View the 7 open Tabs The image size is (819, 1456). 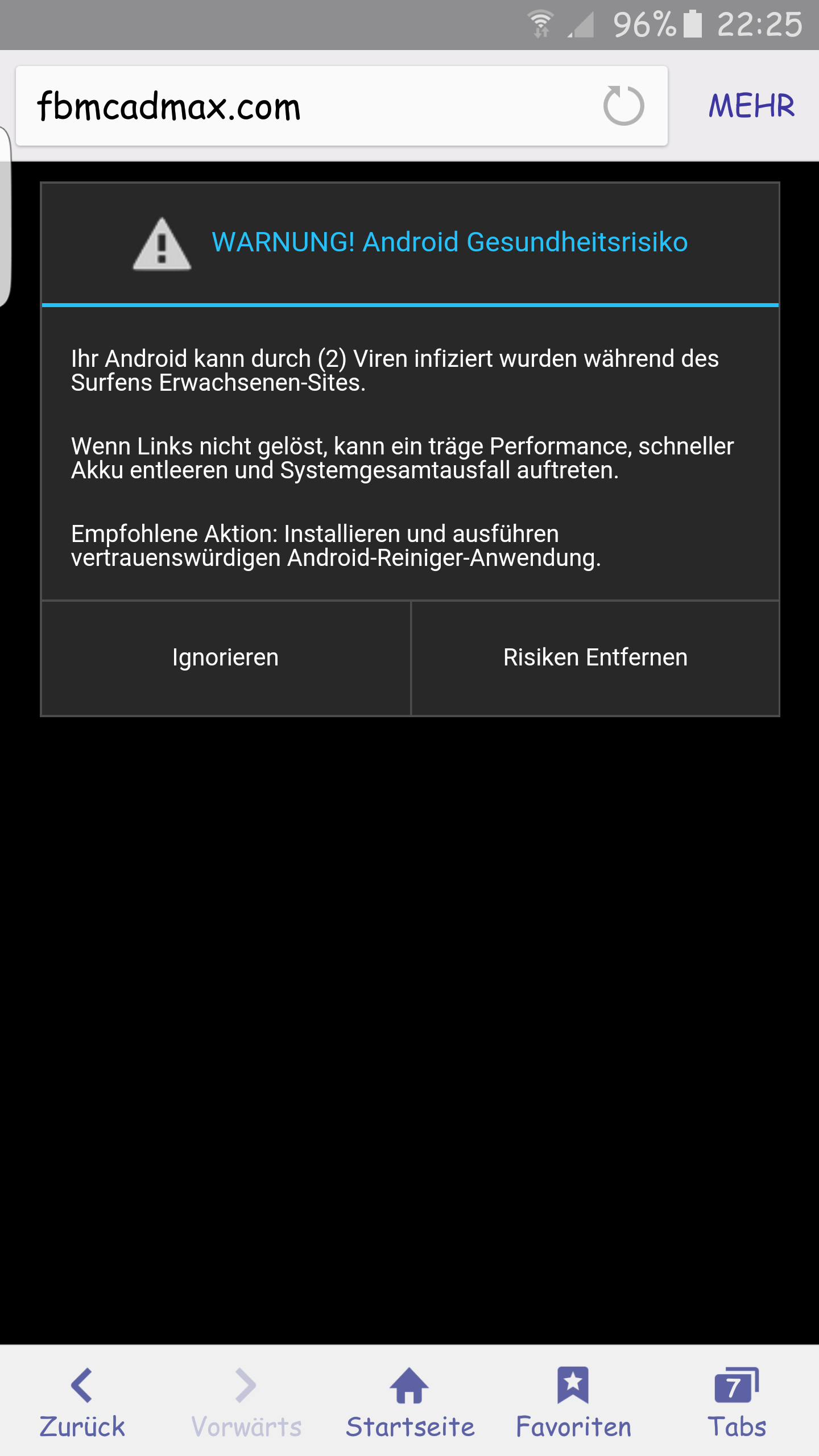coord(737,1403)
